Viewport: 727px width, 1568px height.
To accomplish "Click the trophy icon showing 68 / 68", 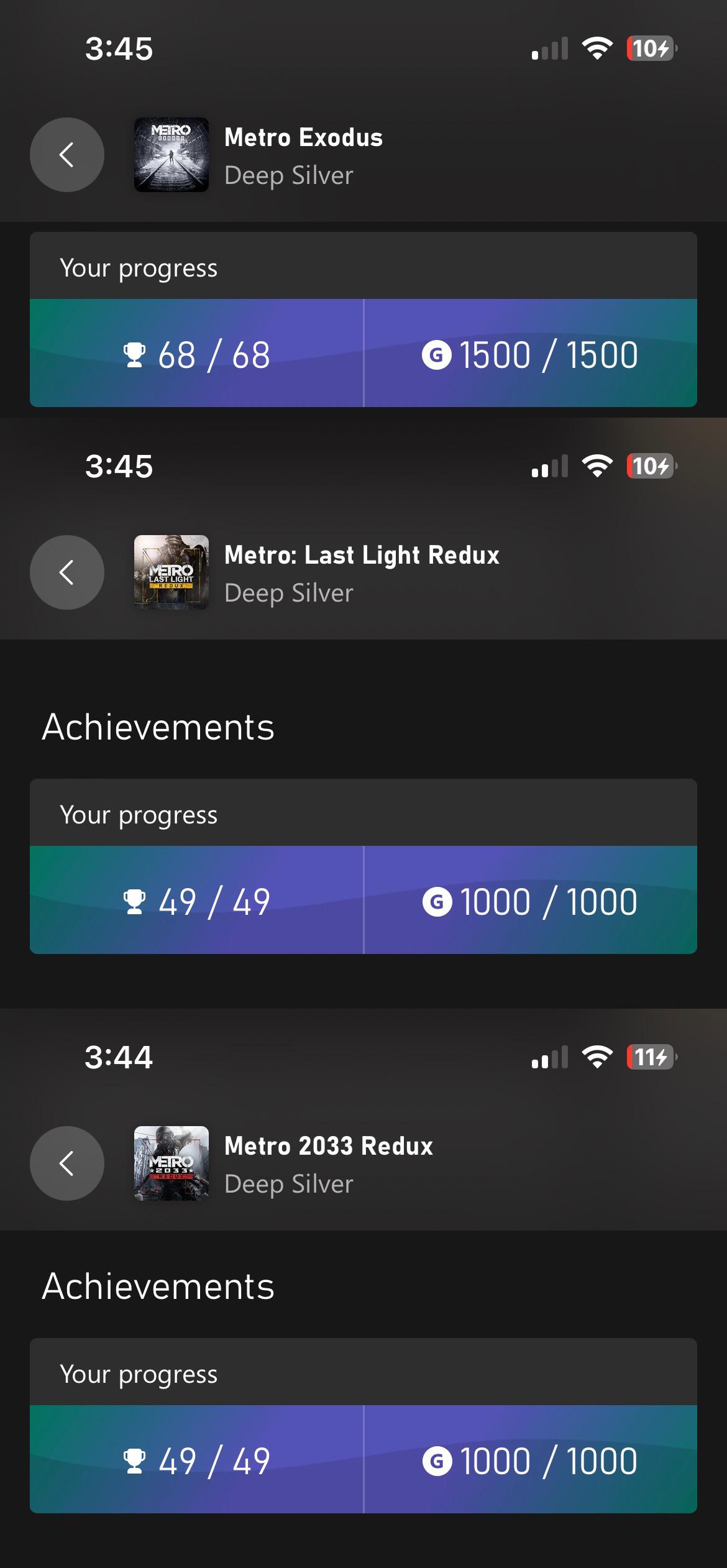I will [136, 355].
